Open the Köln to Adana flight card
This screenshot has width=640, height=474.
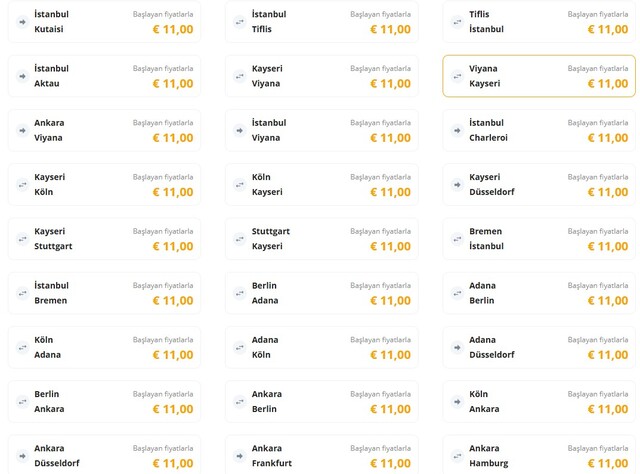click(104, 347)
